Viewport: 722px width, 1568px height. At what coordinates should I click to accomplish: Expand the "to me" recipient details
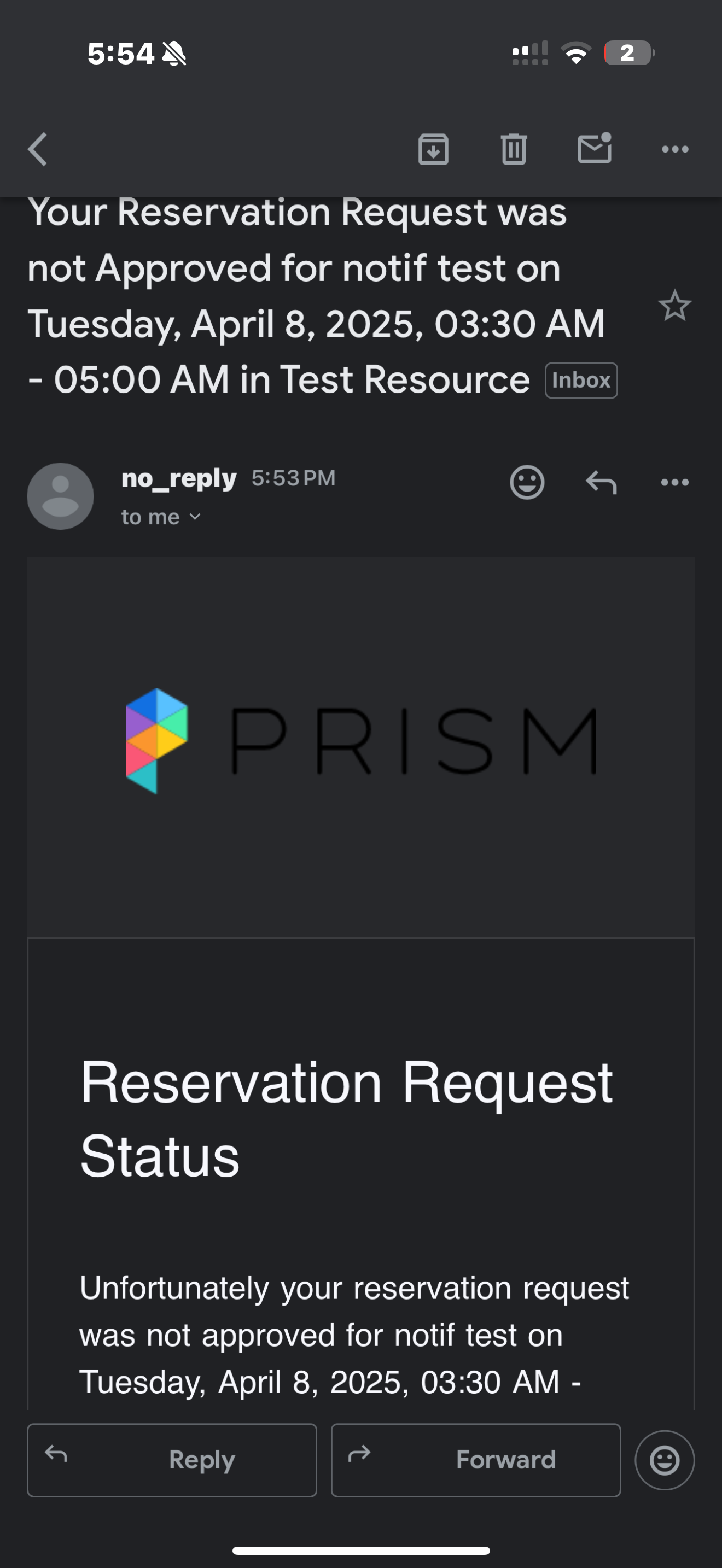161,517
